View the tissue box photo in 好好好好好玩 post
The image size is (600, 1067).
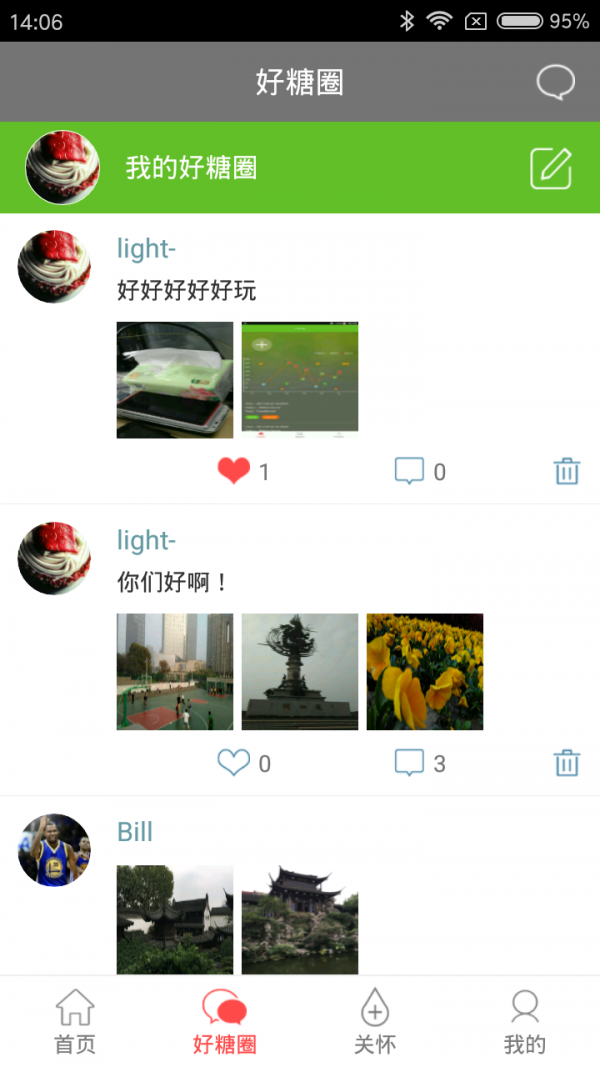coord(175,380)
